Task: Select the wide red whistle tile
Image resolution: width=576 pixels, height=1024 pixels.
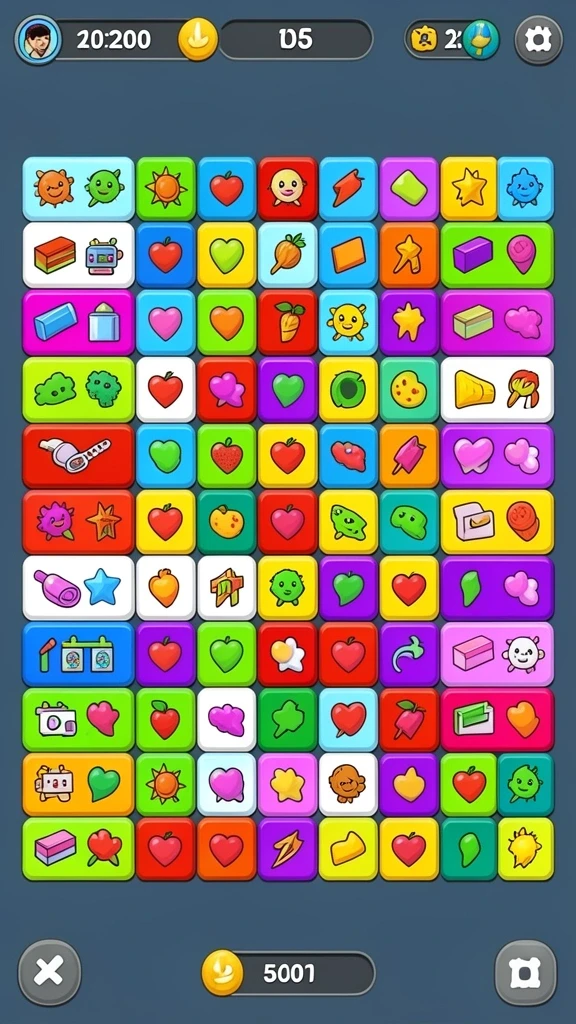Action: (x=78, y=456)
